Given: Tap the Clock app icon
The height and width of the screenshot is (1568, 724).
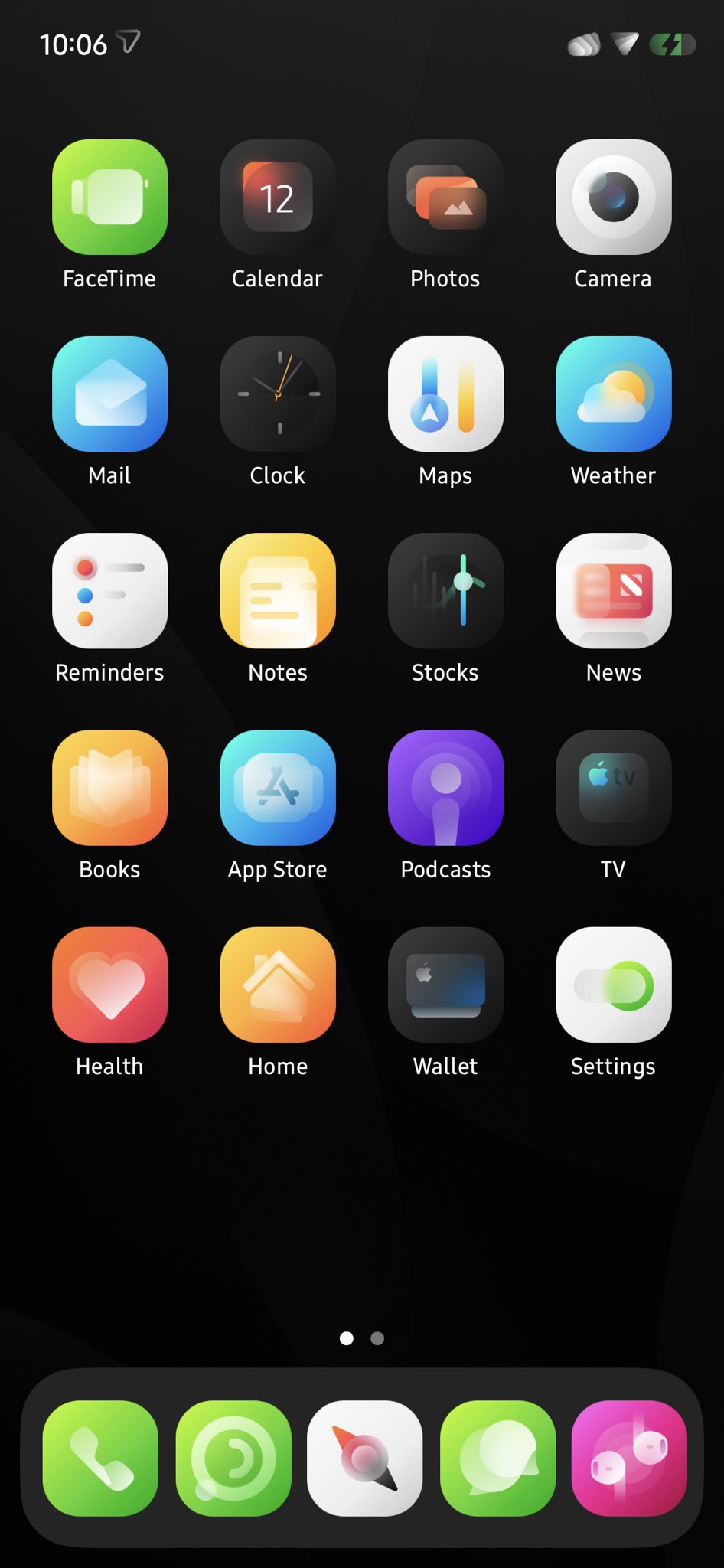Looking at the screenshot, I should click(x=278, y=394).
